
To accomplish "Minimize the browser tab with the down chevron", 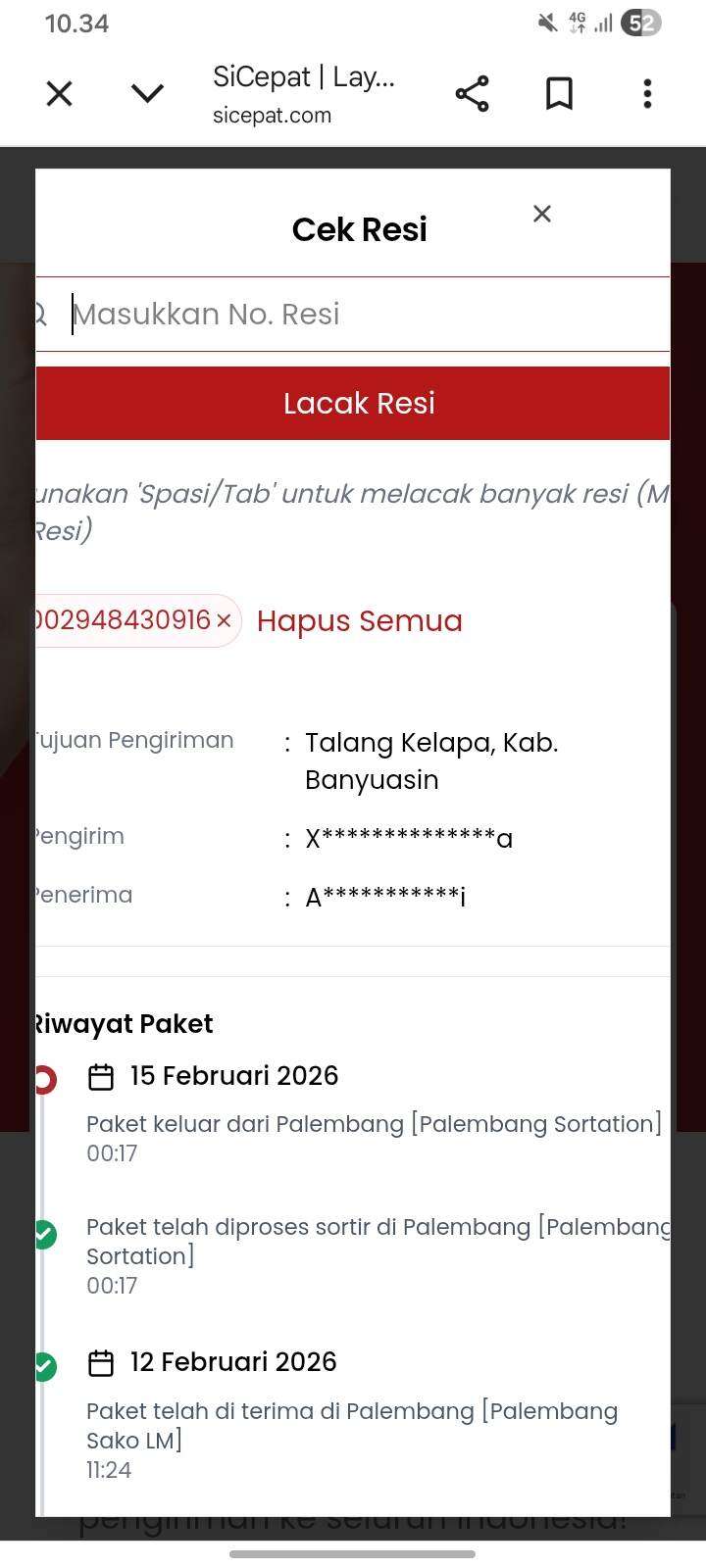I will 147,94.
